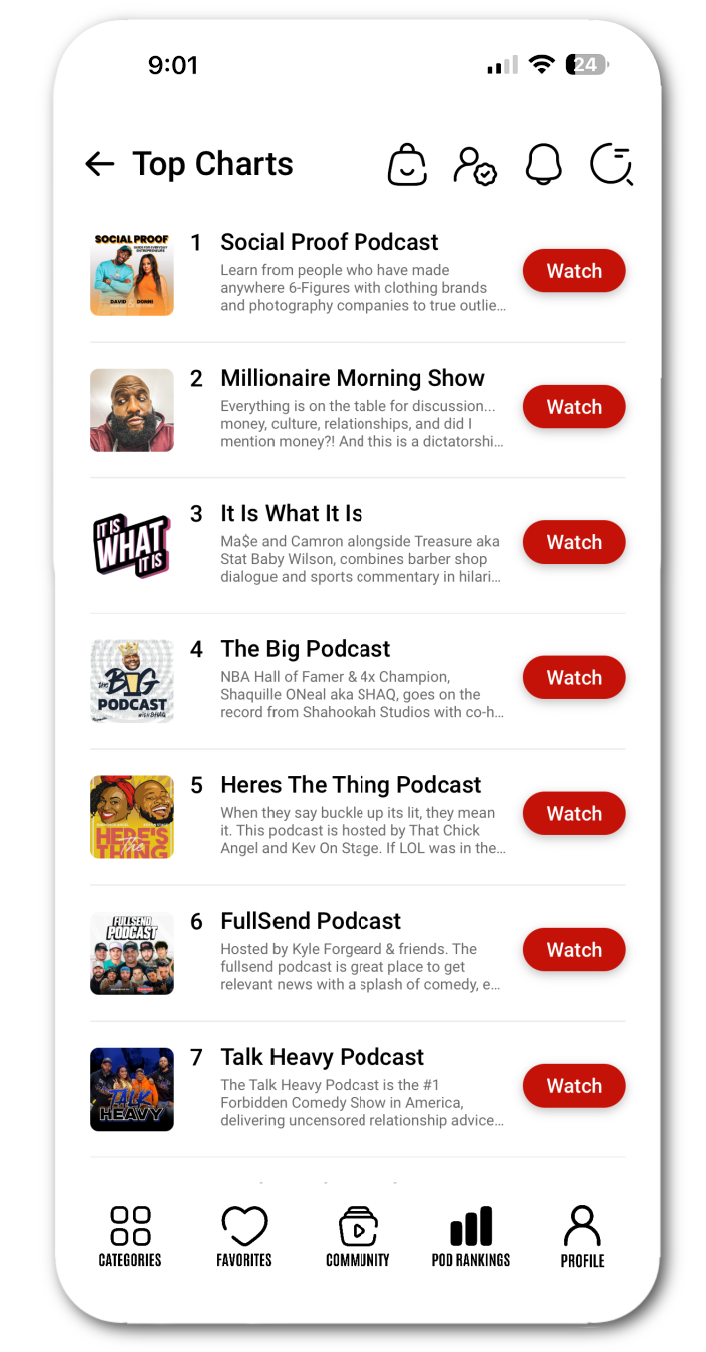This screenshot has width=706, height=1352.
Task: Switch to the Categories tab
Action: coord(130,1236)
